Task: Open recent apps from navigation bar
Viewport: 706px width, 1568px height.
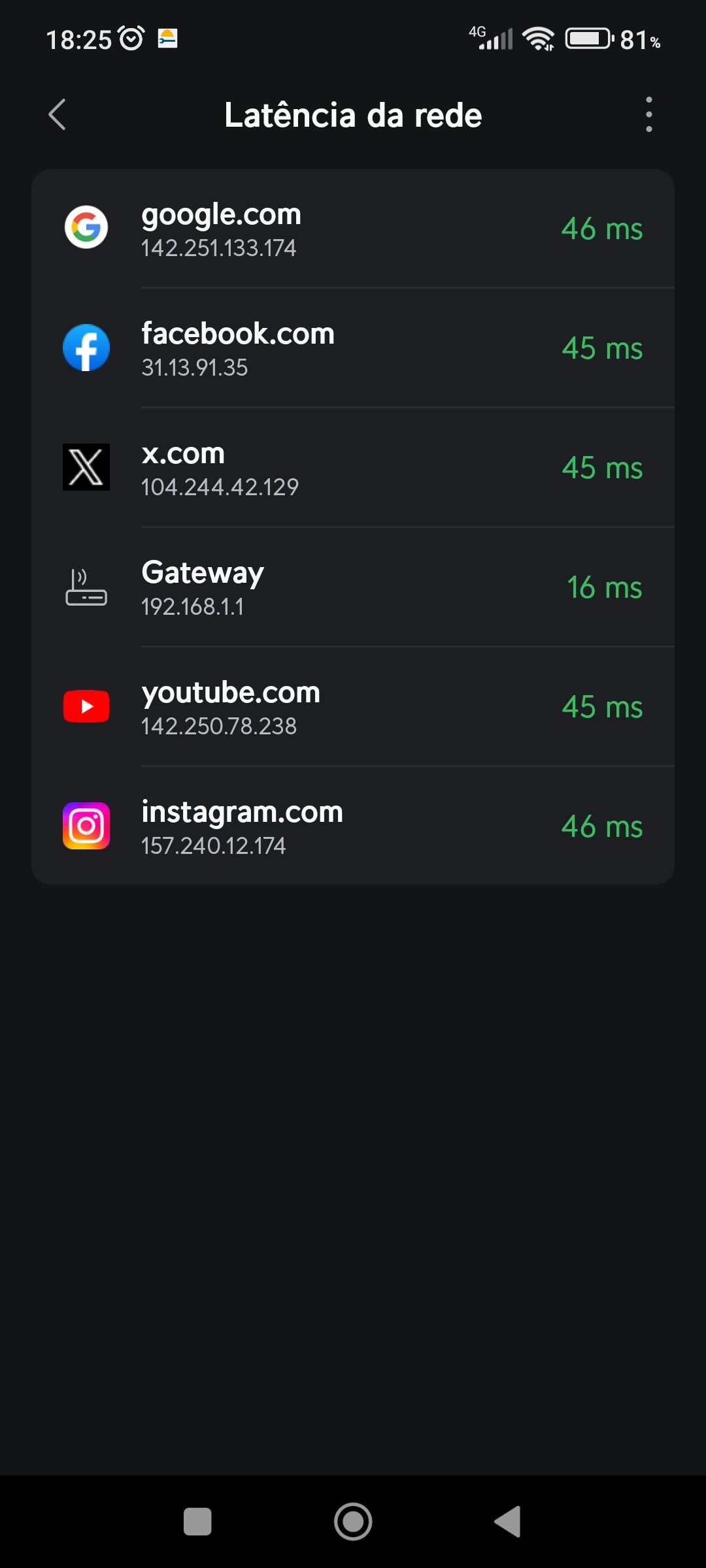Action: click(197, 1522)
